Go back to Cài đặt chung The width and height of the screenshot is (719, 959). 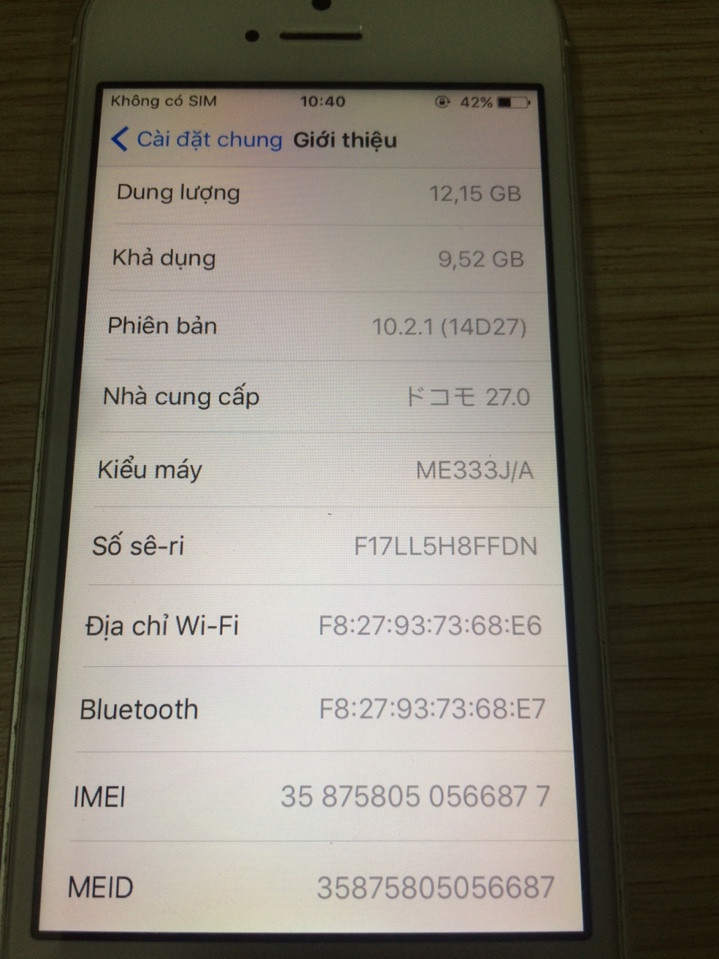coord(197,139)
